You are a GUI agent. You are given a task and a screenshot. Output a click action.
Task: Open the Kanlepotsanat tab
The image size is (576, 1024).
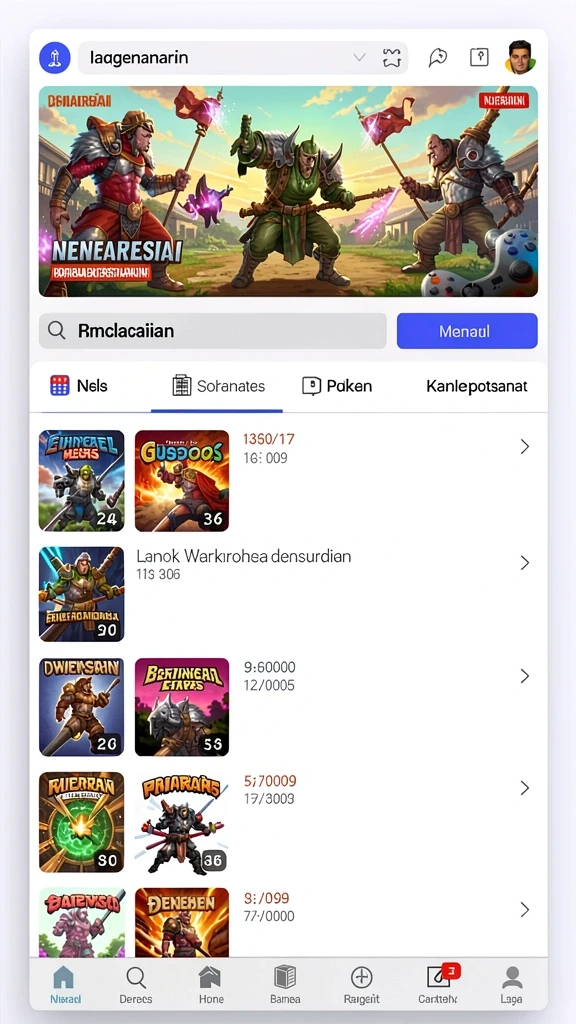tap(477, 386)
